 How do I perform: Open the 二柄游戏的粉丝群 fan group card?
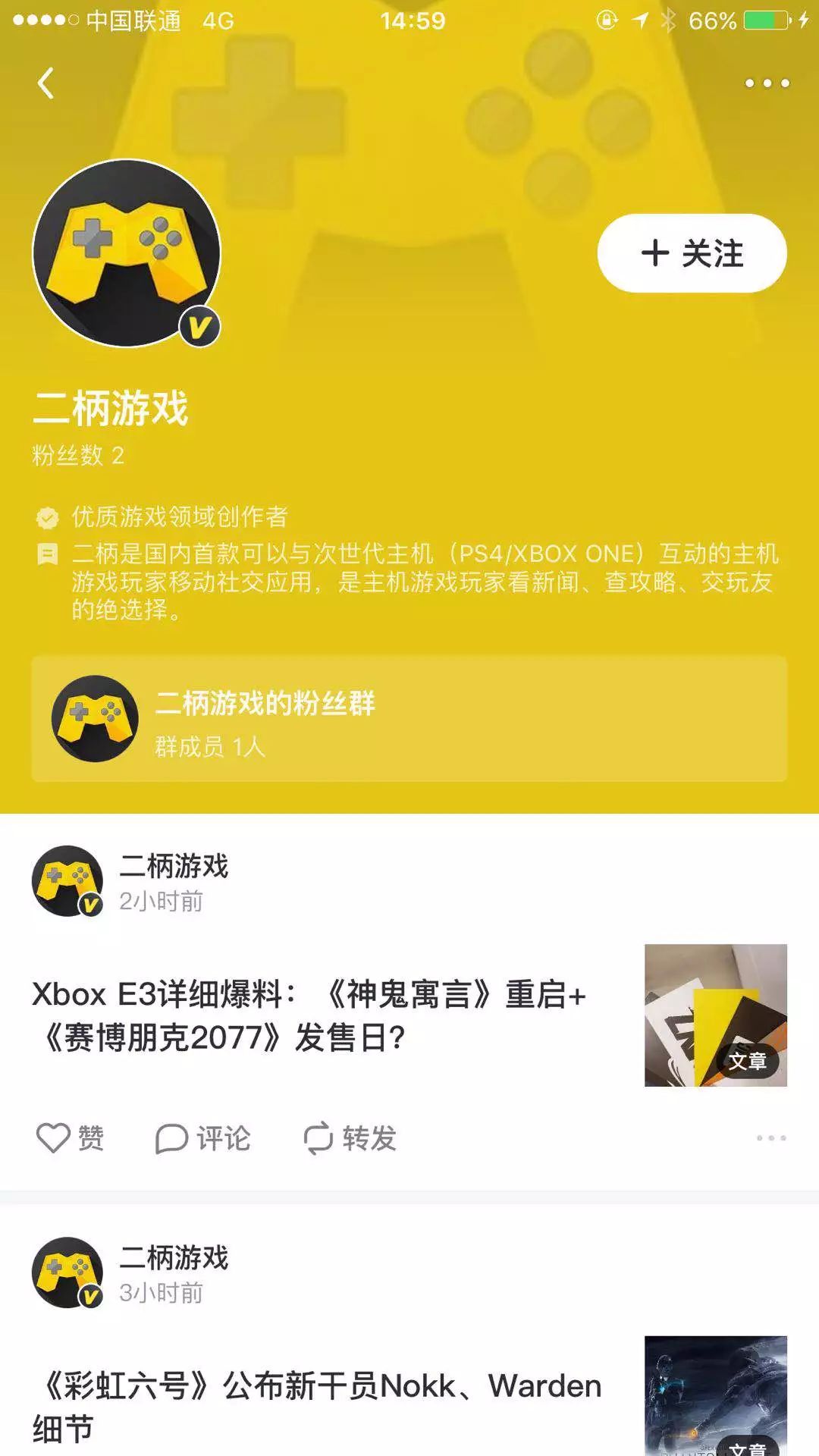(x=409, y=719)
